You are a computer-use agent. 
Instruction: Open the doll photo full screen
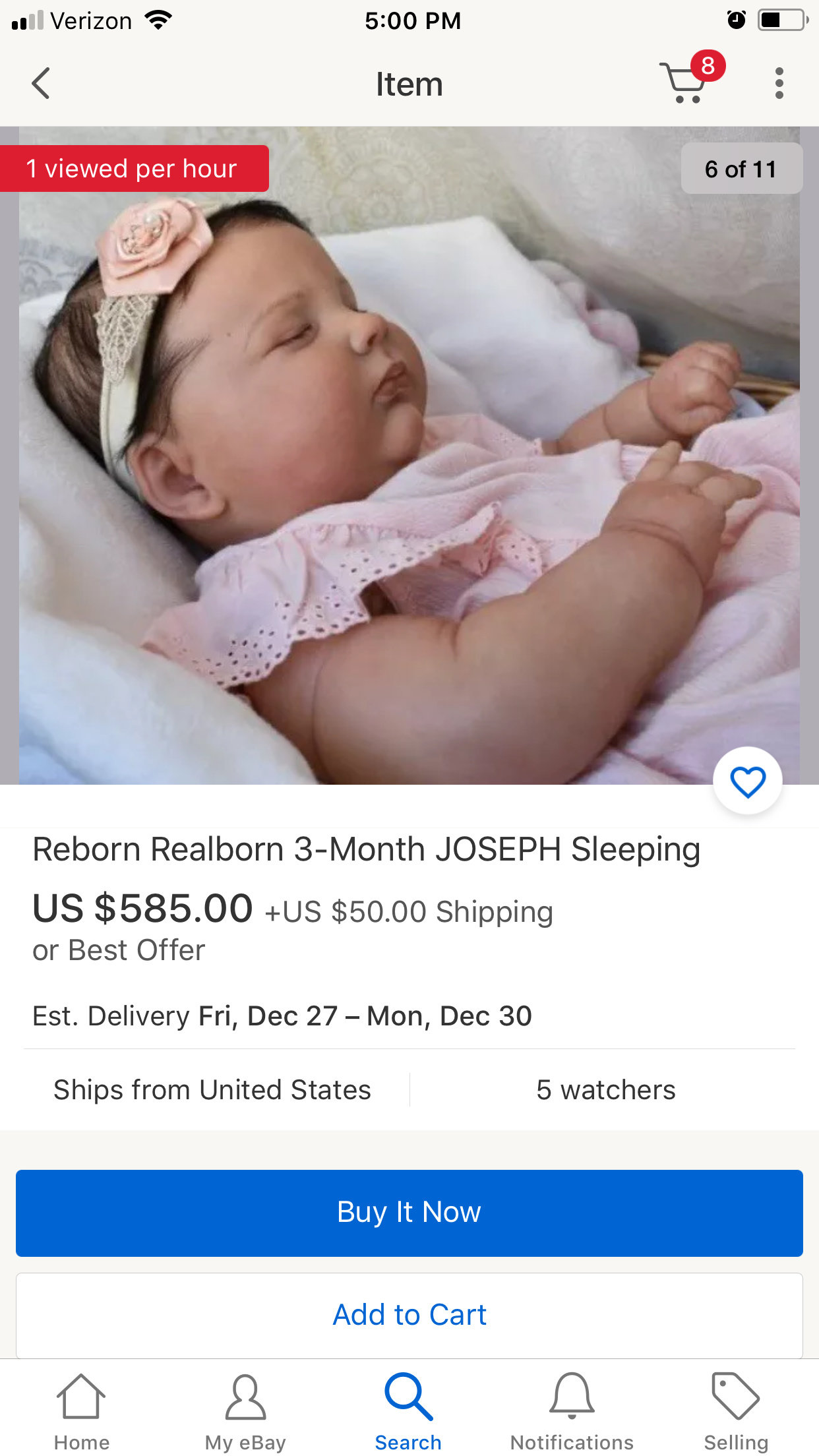coord(409,455)
